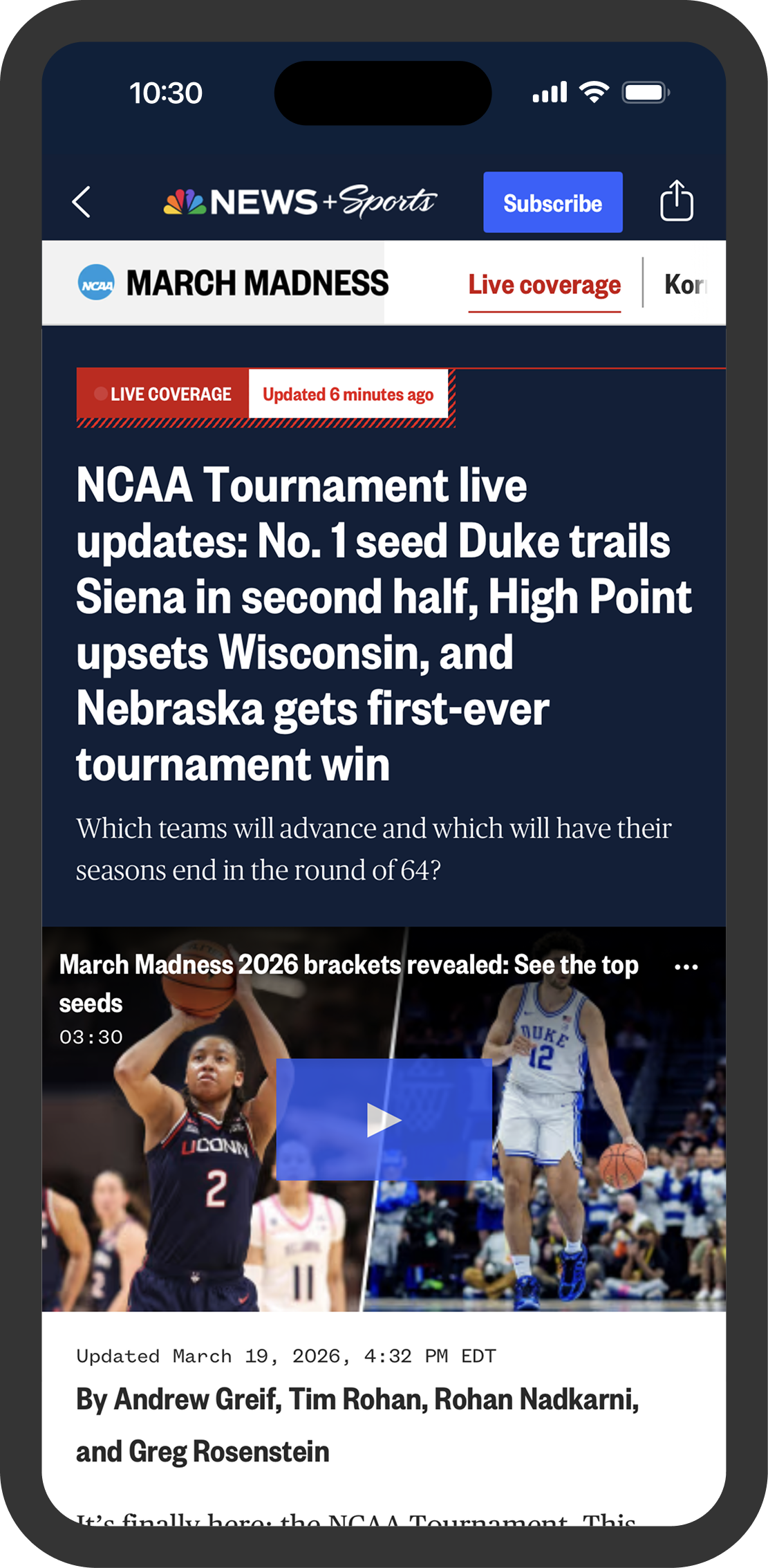Tap the back arrow icon
The image size is (768, 1568).
tap(81, 202)
